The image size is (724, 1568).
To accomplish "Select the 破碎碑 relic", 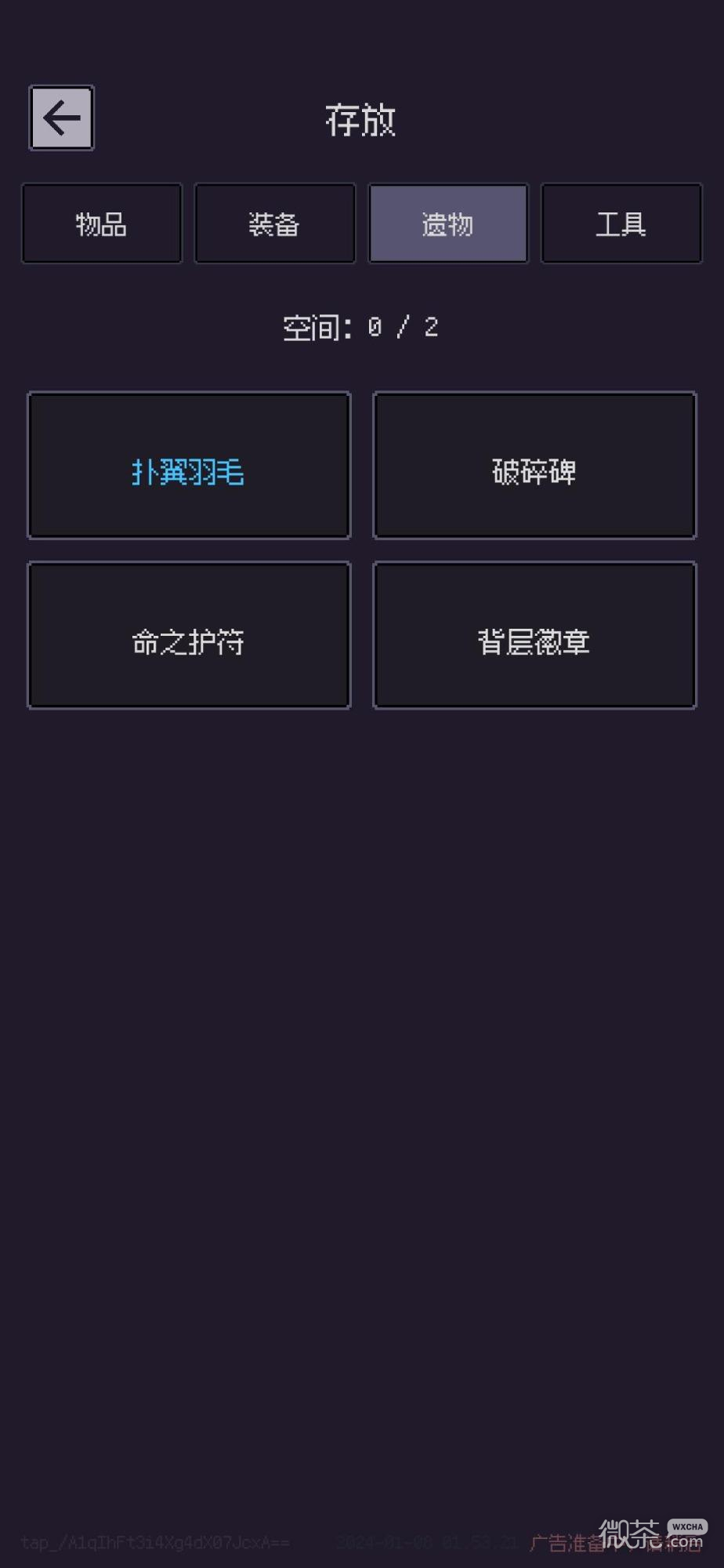I will coord(534,466).
